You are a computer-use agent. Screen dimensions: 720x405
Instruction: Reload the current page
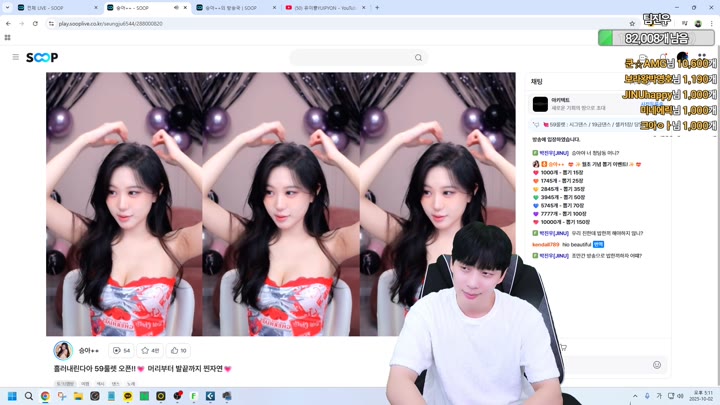[x=35, y=23]
